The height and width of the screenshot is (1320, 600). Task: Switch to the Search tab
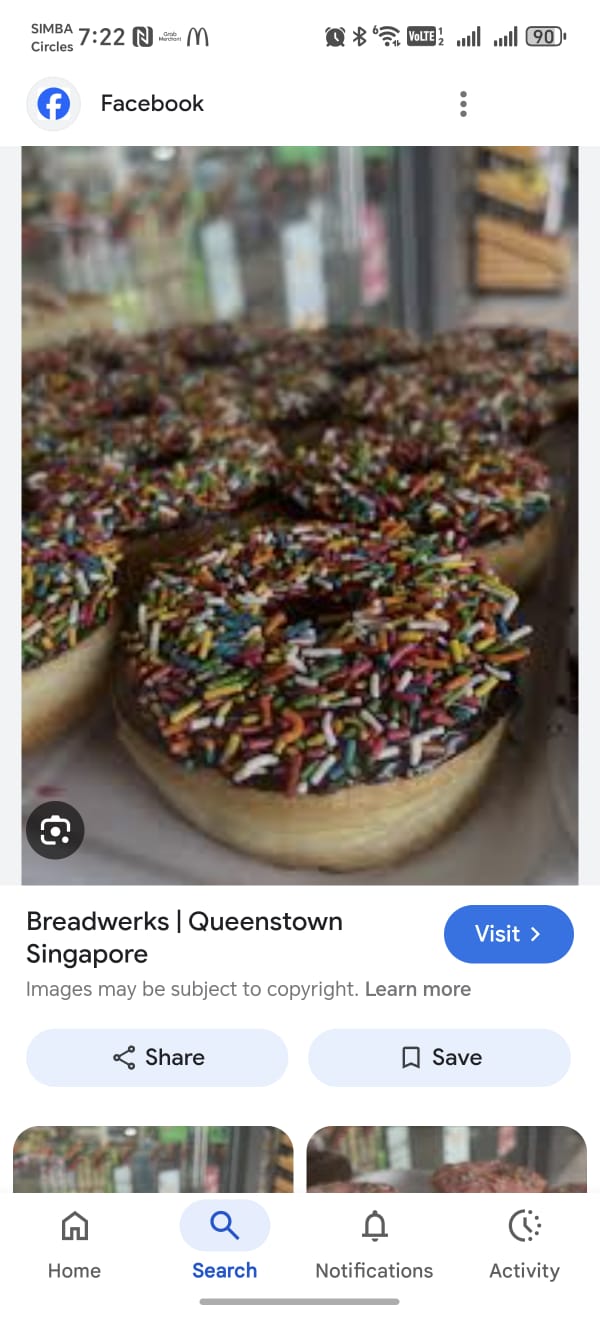(225, 1245)
